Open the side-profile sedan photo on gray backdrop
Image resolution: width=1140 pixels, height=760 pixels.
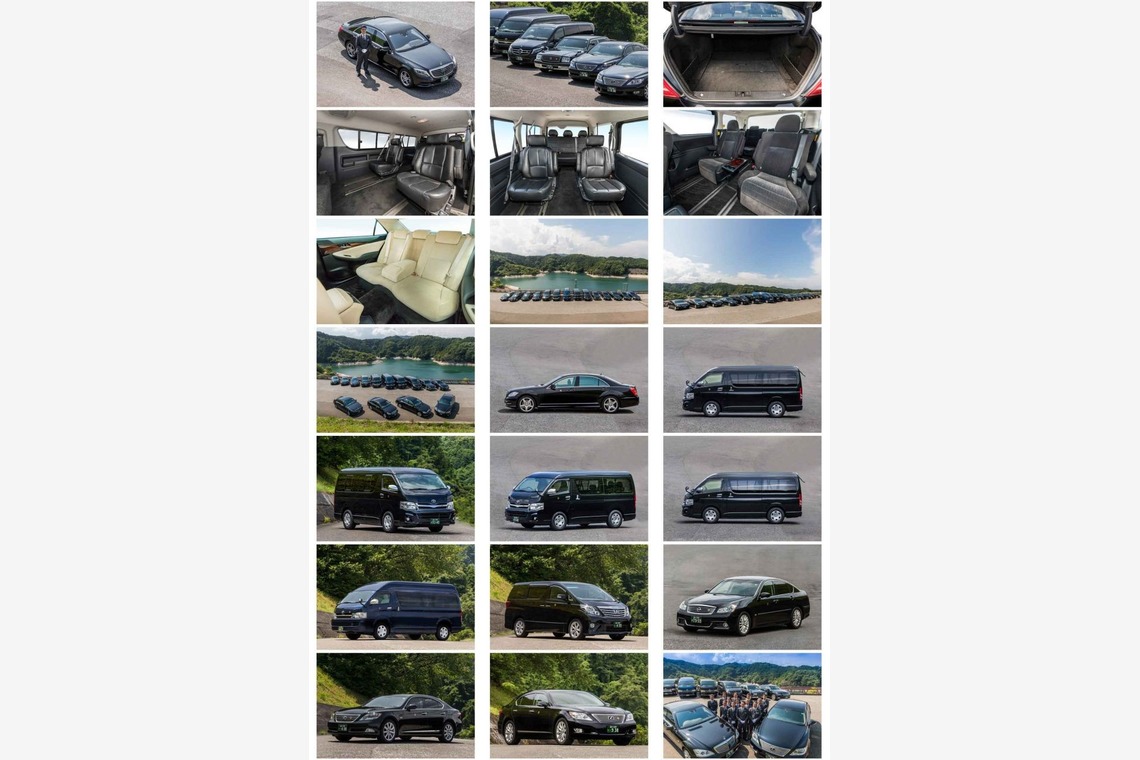point(568,380)
